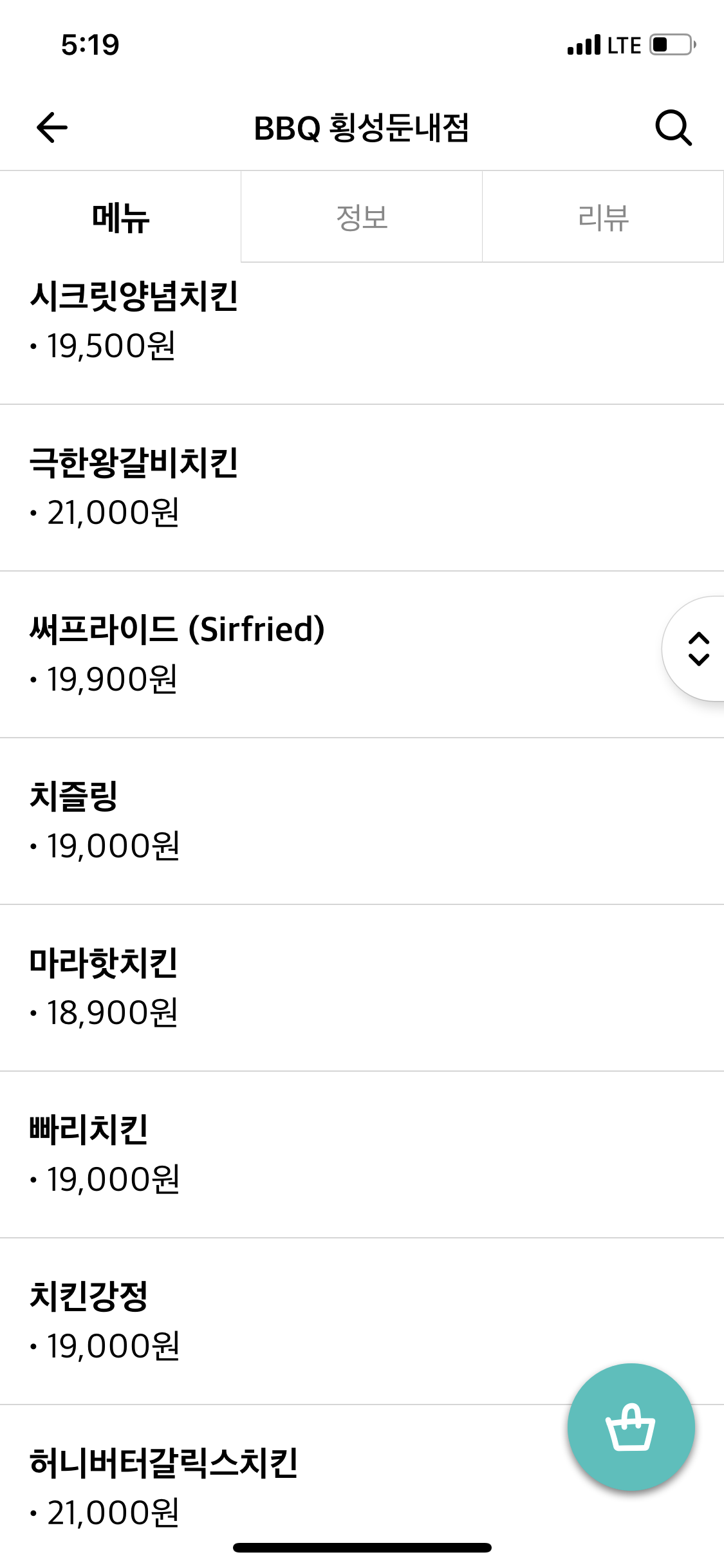Switch to the 정보 tab
The width and height of the screenshot is (724, 1568).
pos(362,218)
